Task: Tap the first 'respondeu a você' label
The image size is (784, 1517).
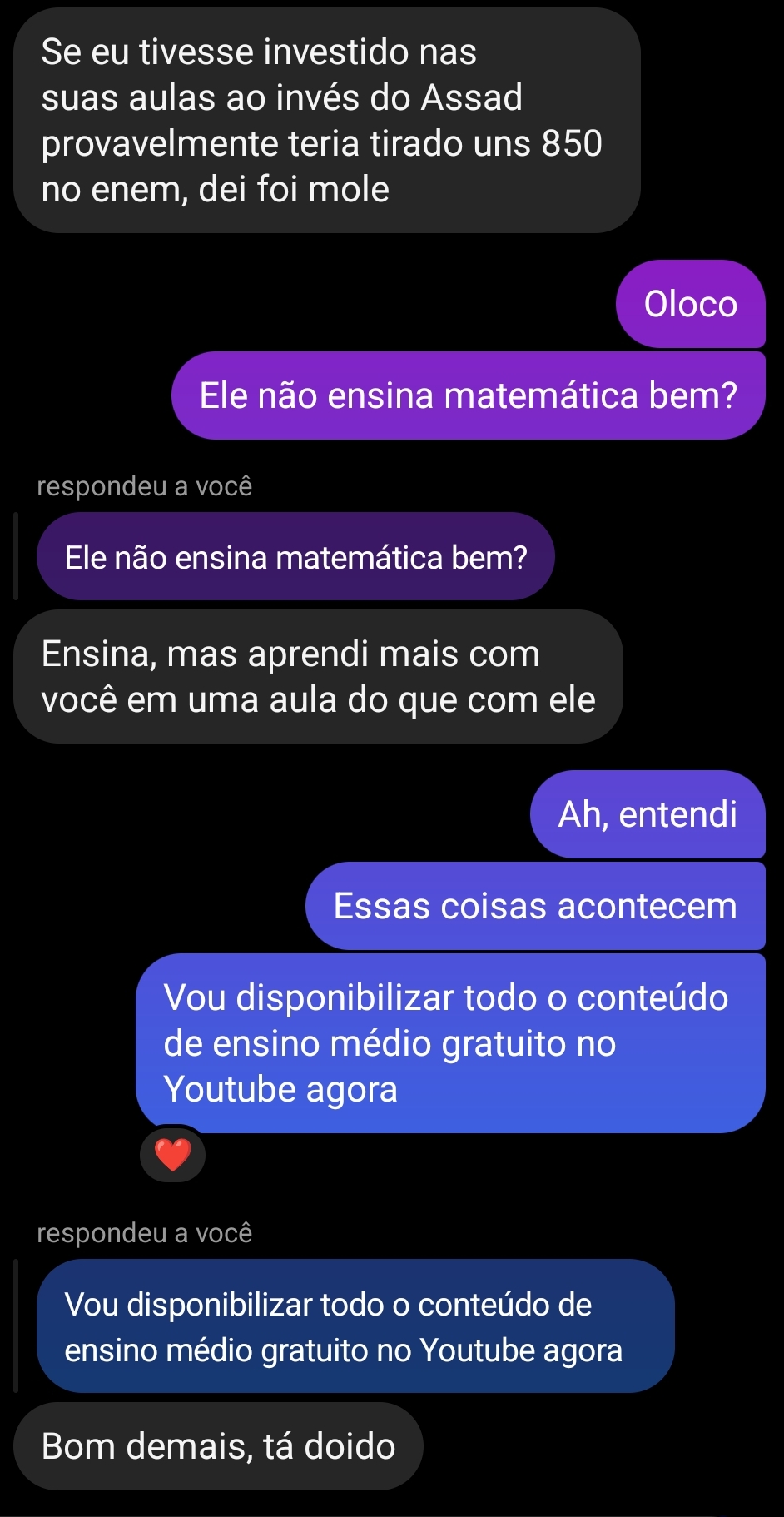Action: [x=143, y=487]
